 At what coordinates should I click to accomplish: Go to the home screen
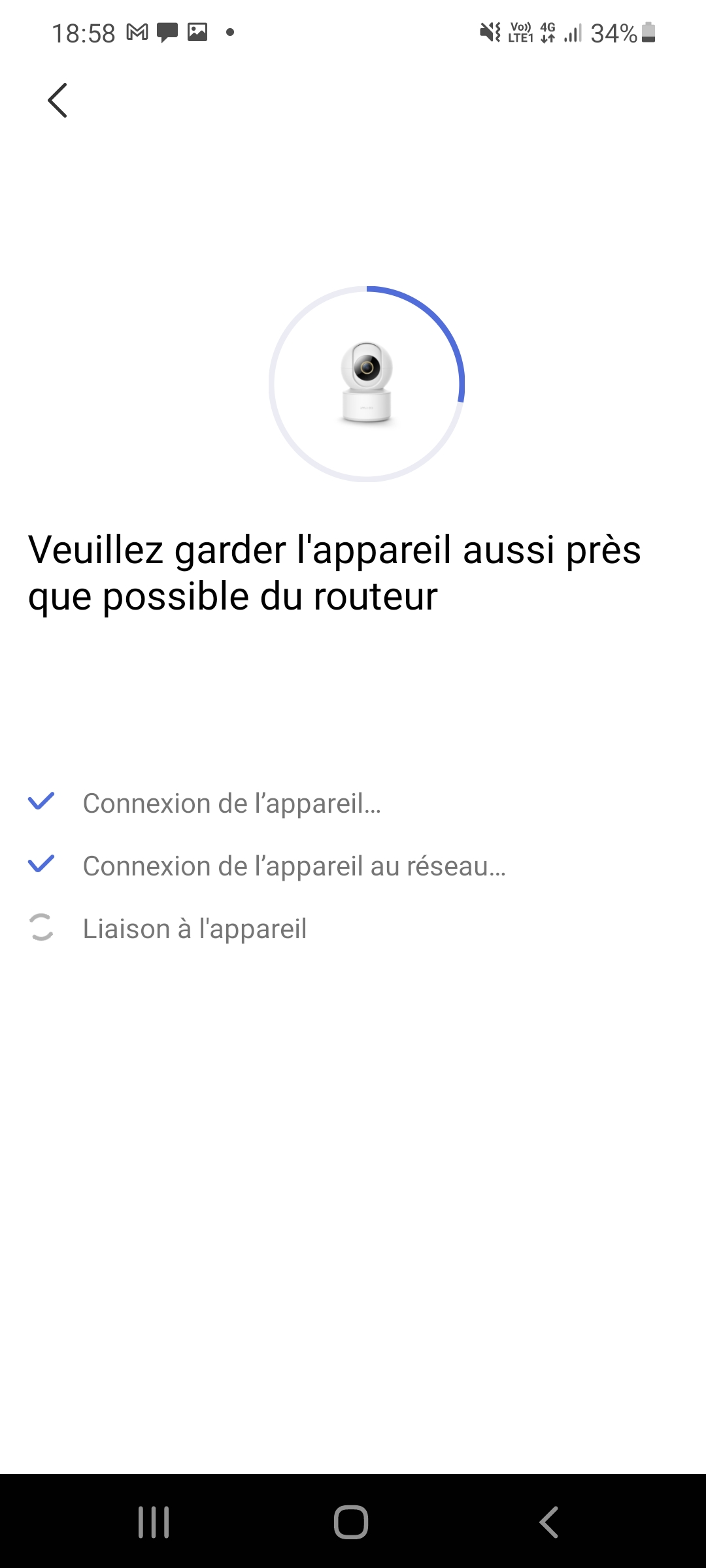pyautogui.click(x=351, y=1522)
